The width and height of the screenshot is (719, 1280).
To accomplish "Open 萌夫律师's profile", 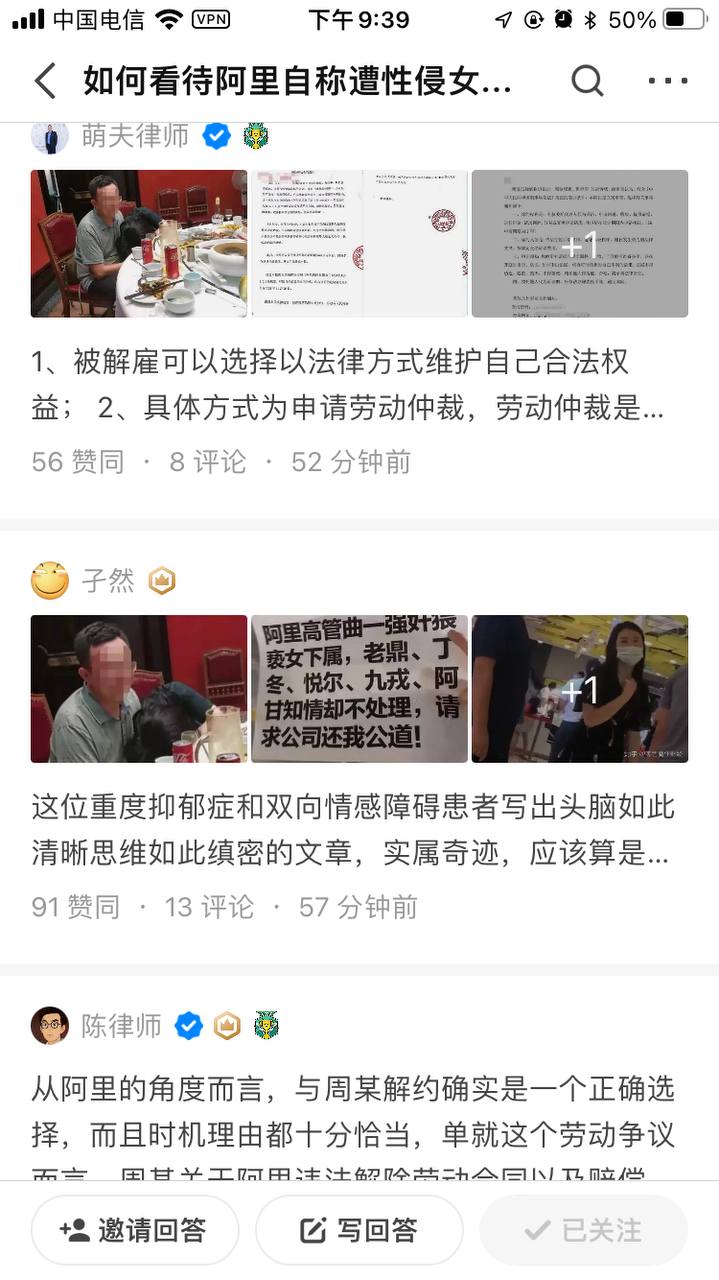I will pos(133,136).
